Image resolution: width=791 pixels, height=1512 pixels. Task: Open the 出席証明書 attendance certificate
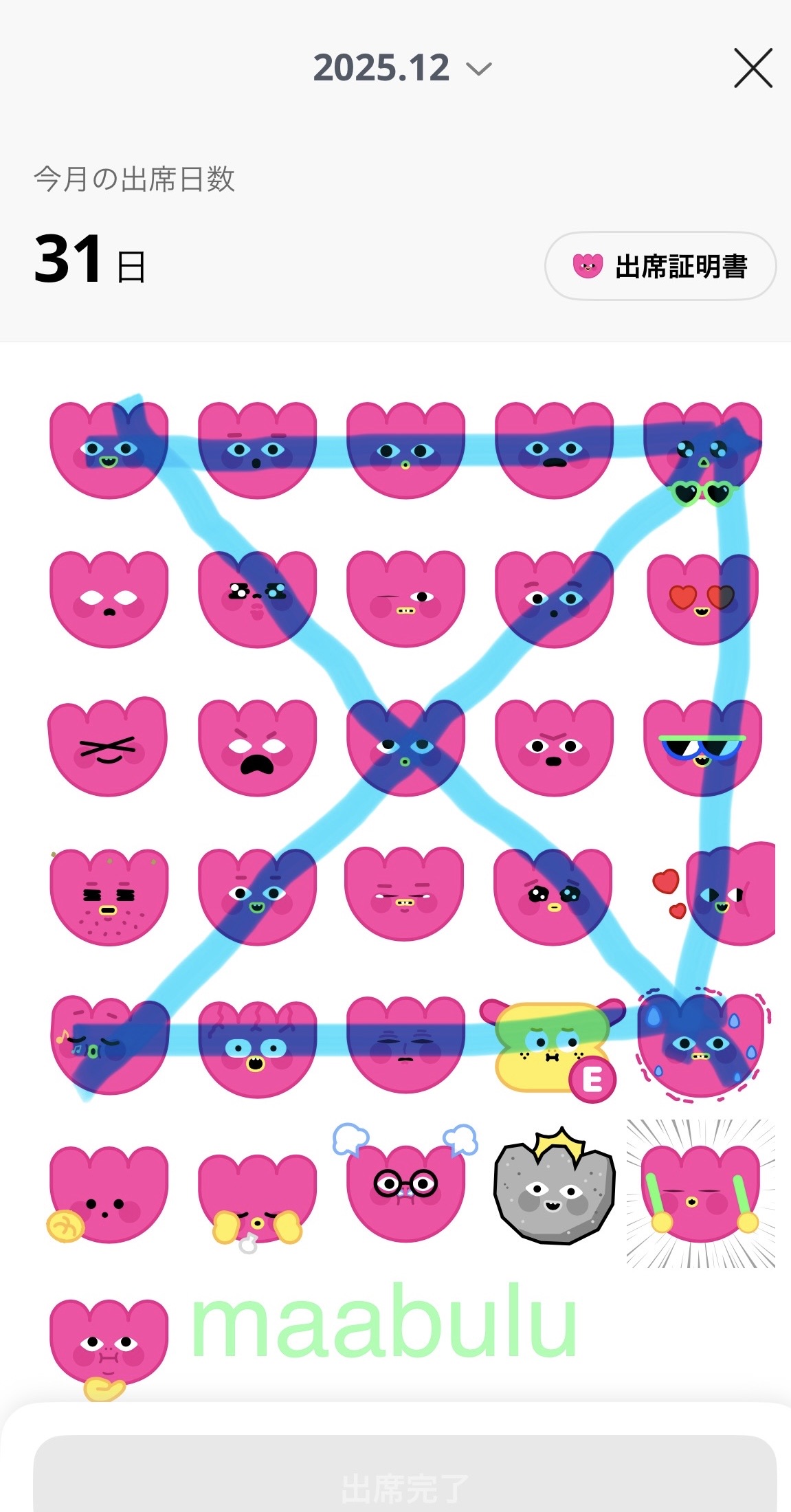coord(660,266)
